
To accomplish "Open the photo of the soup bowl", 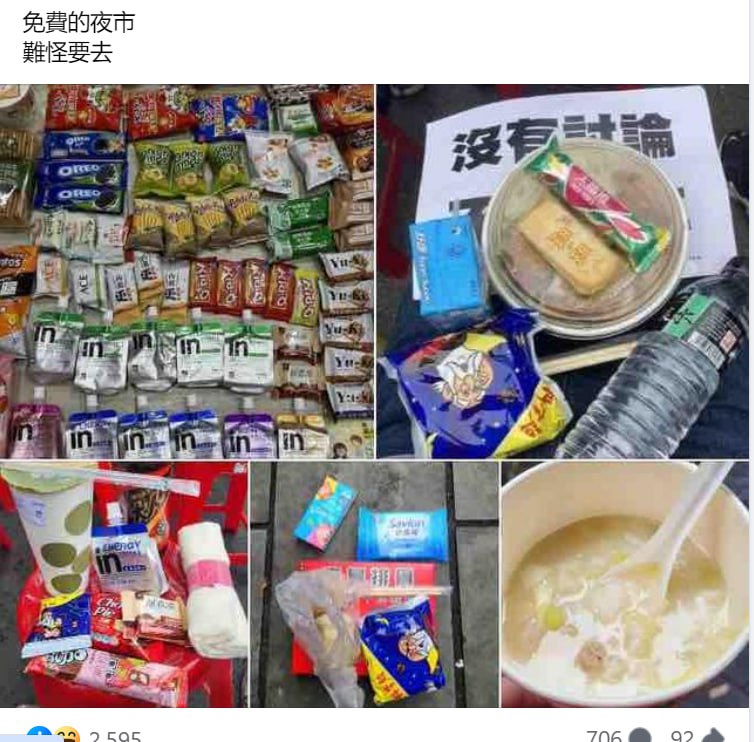I will (625, 585).
